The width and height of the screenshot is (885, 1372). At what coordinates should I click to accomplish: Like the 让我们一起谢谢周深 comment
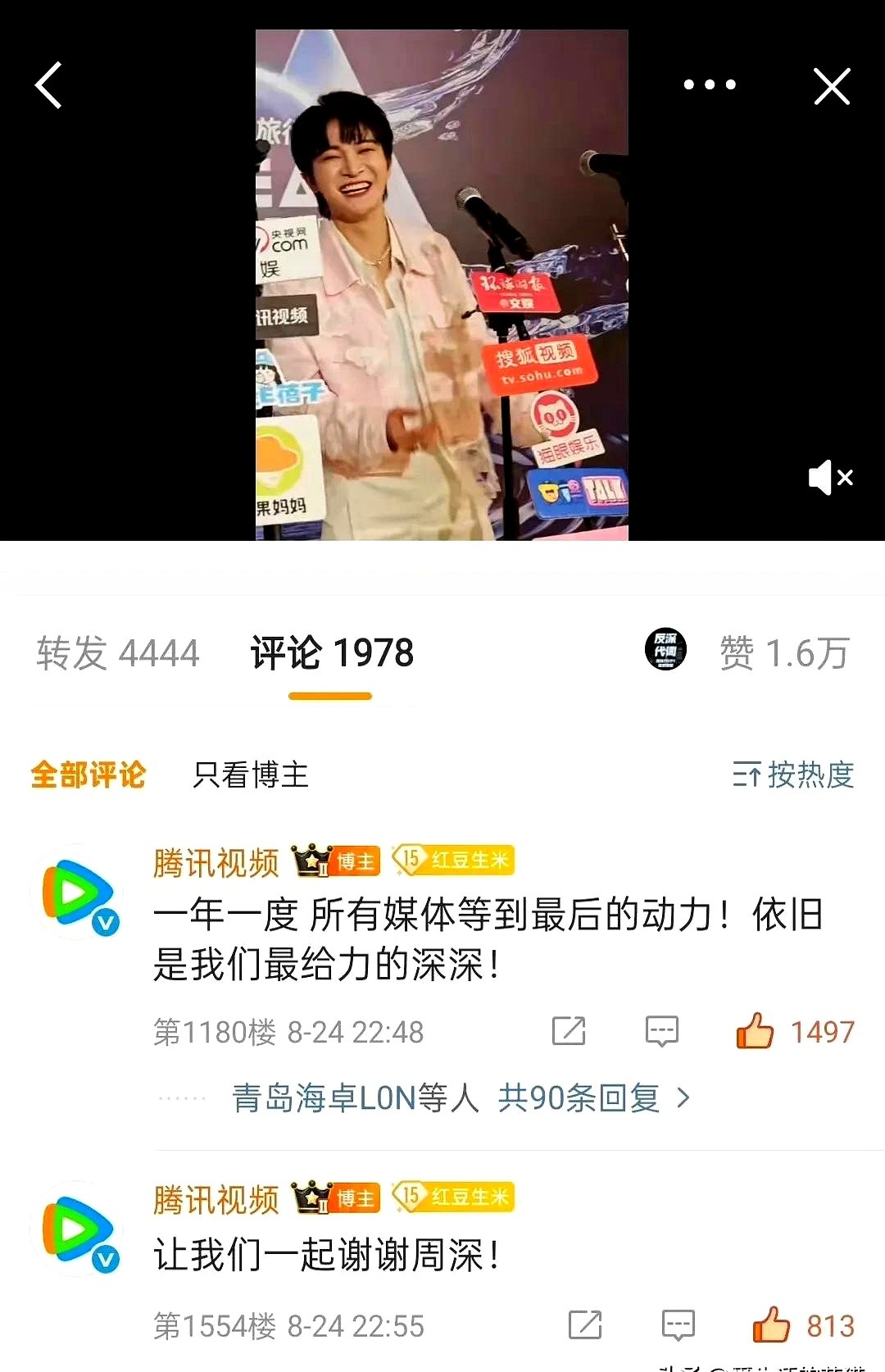771,1324
